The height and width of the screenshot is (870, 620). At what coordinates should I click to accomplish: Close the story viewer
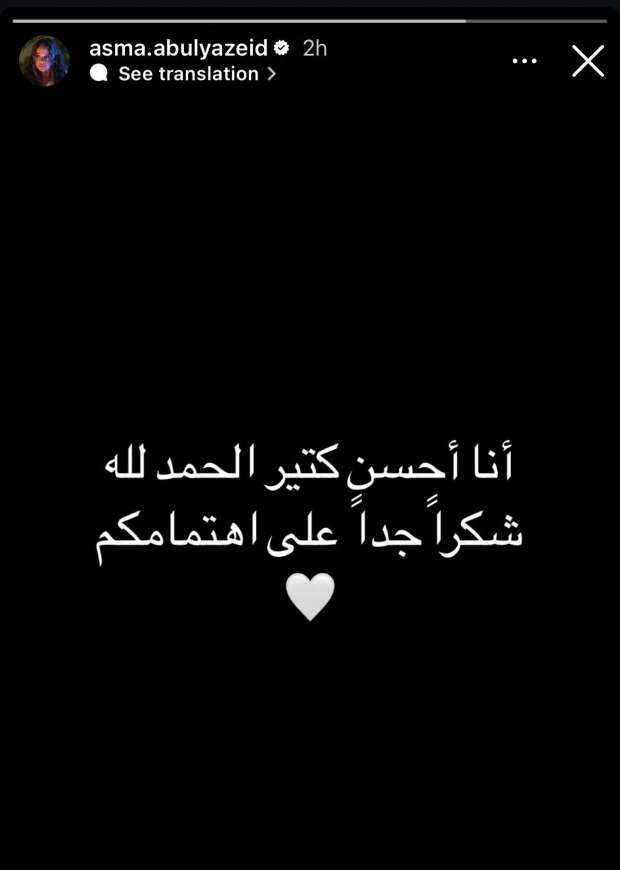(588, 61)
